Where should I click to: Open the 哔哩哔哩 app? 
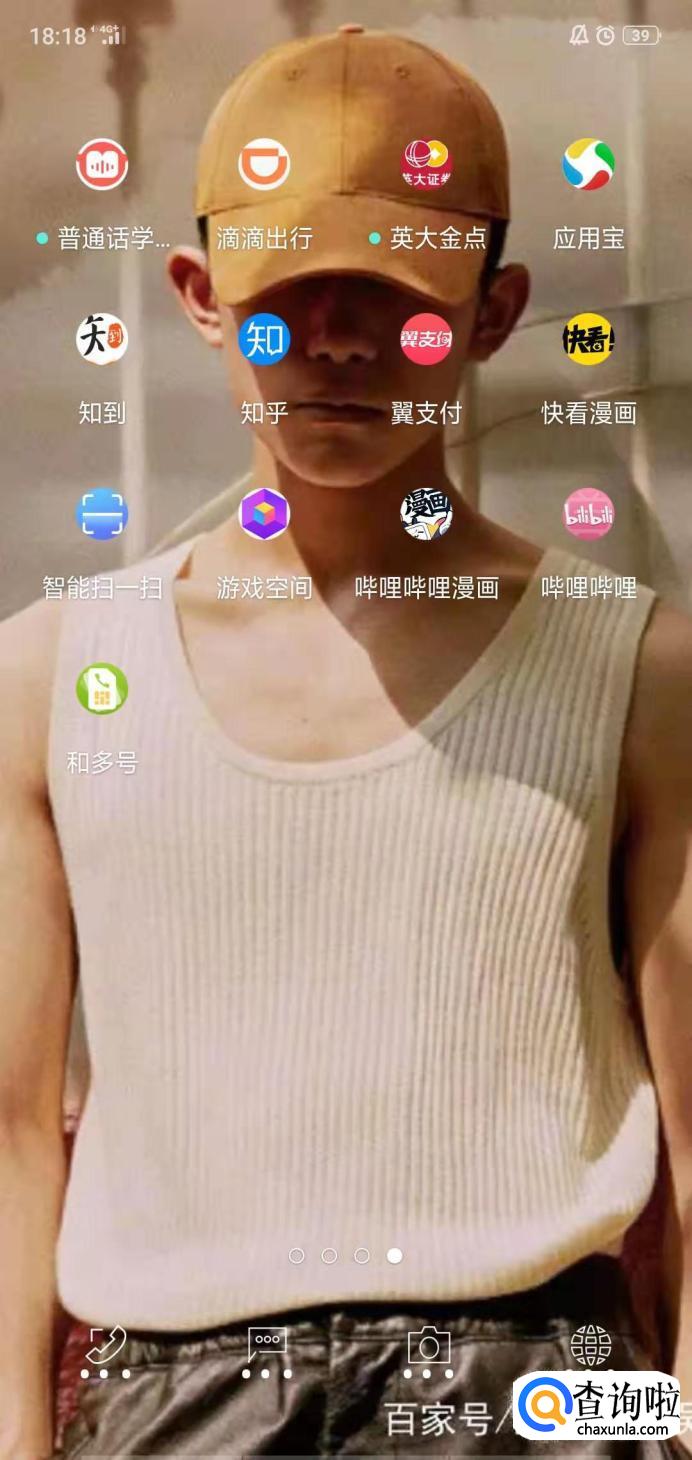click(589, 514)
